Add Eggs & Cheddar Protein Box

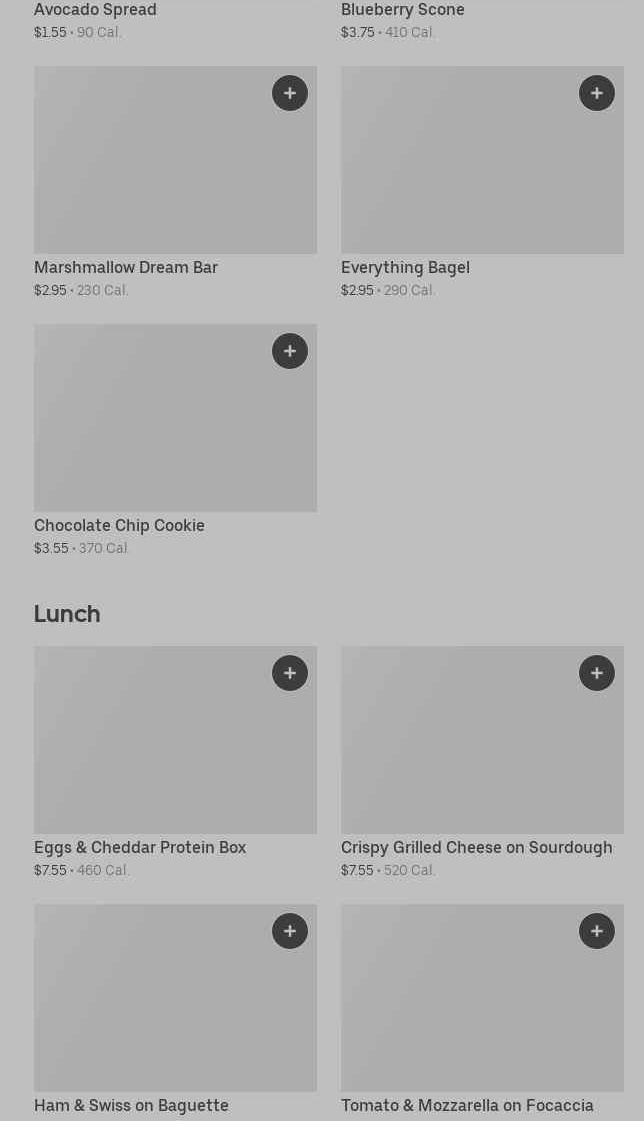(290, 673)
